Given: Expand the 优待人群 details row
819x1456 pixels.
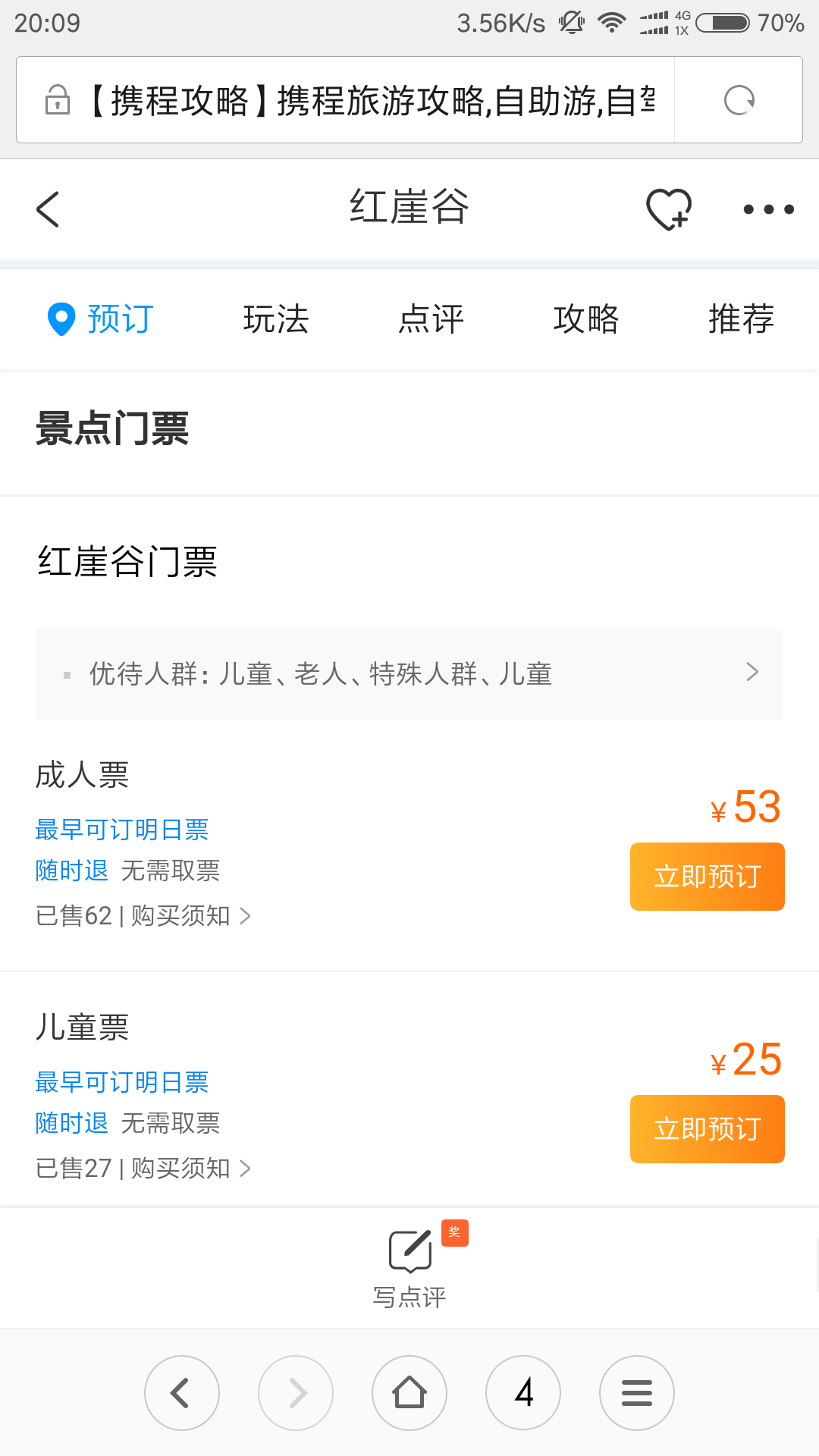Looking at the screenshot, I should 409,673.
